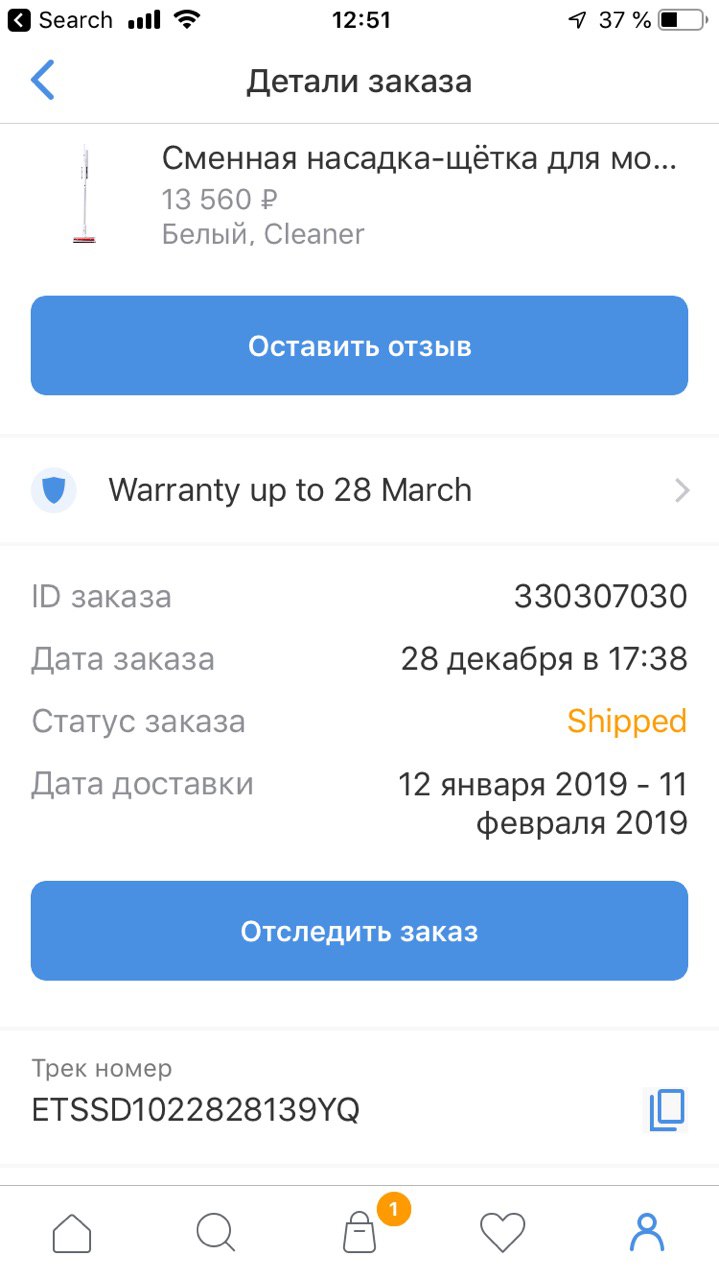Return to Search via status bar

coord(60,20)
